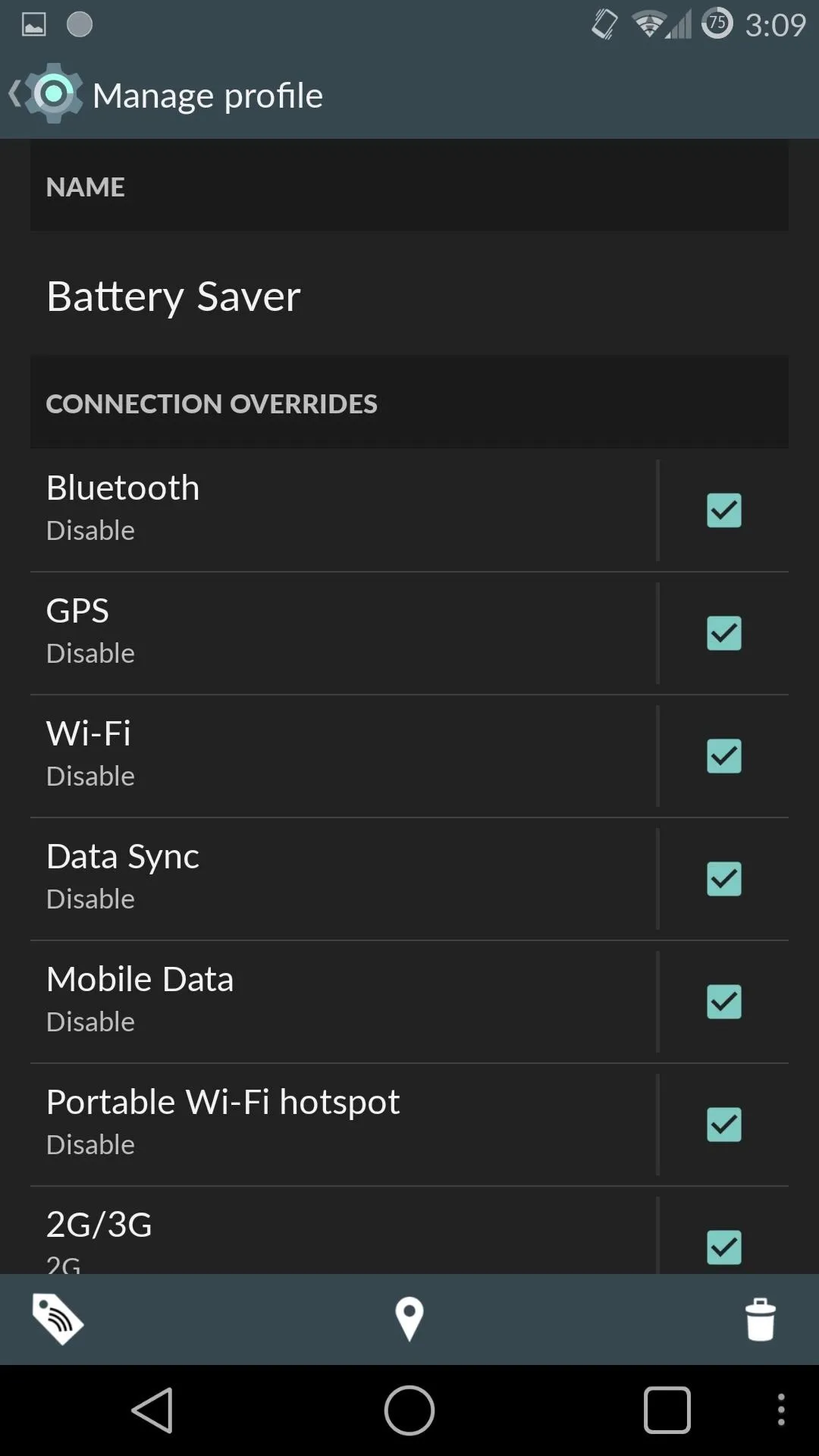Open the Bluetooth override setting
This screenshot has height=1456, width=819.
pos(343,509)
